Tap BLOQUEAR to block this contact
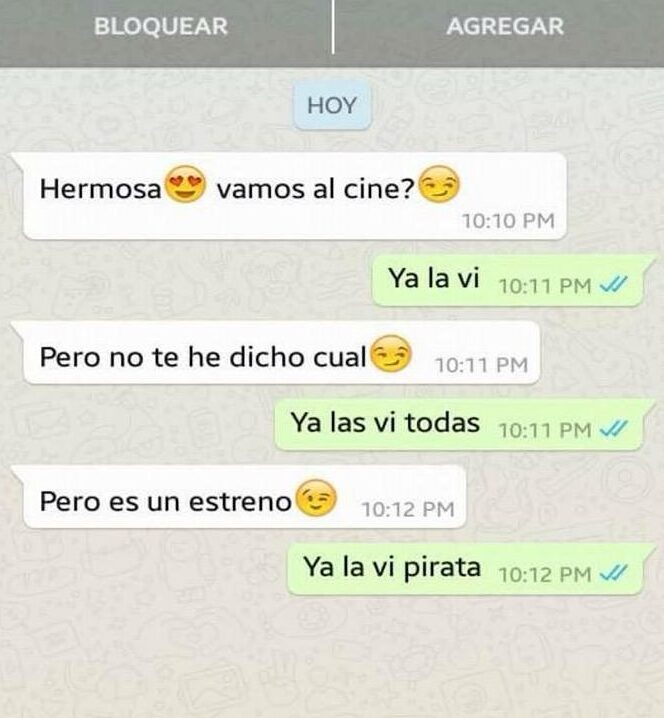Screen dimensions: 664x718 pyautogui.click(x=161, y=26)
